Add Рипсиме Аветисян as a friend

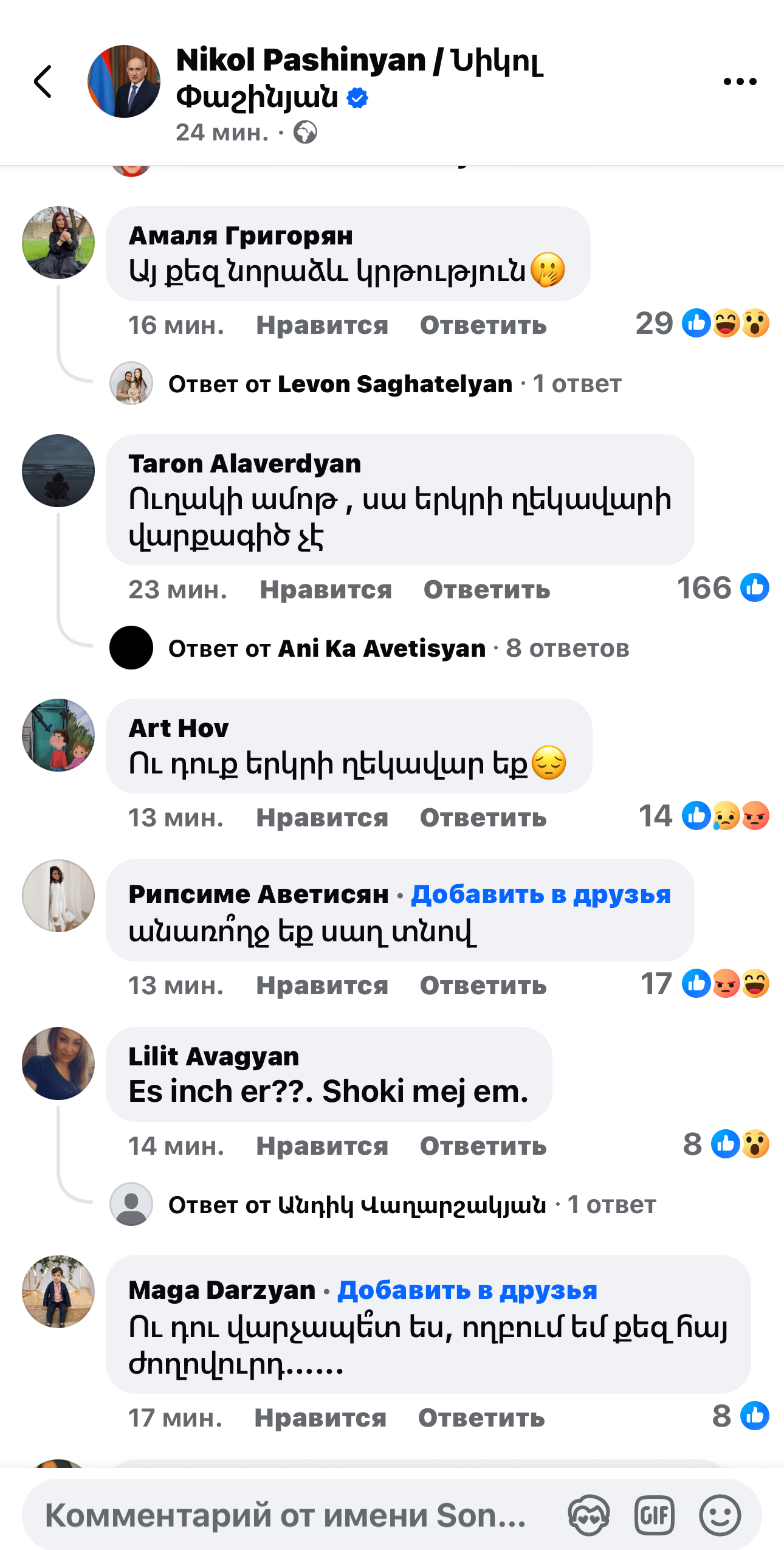tap(540, 894)
